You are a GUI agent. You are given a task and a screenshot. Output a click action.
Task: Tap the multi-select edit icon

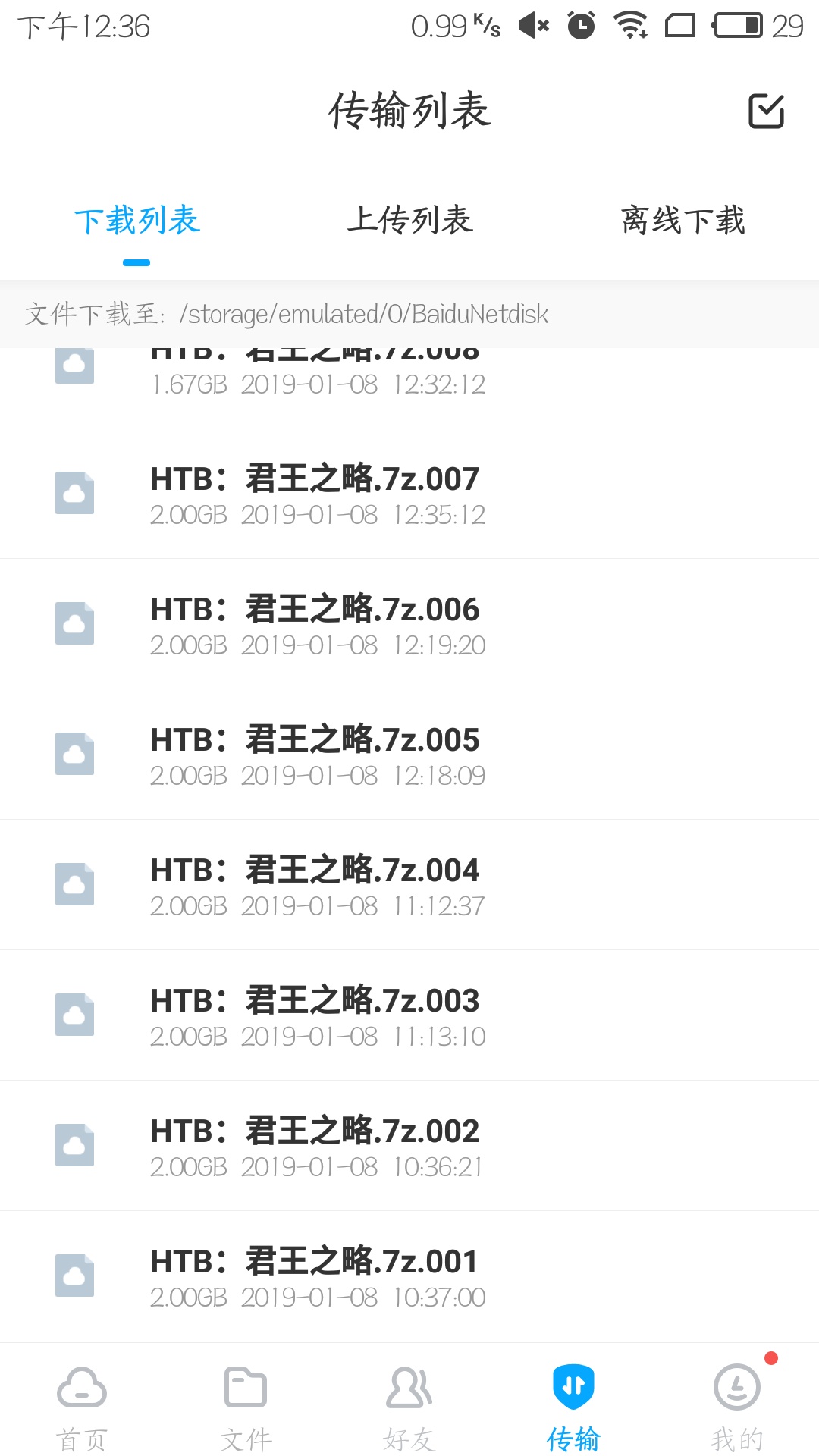point(766,111)
